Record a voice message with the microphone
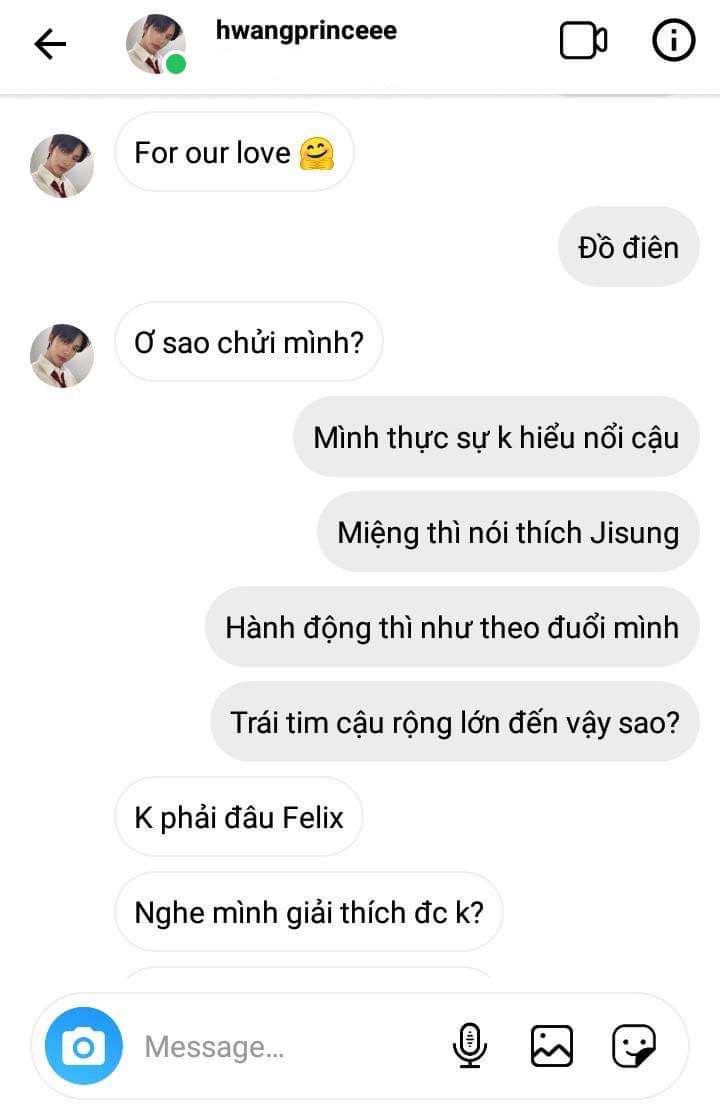Screen dimensions: 720x1115 point(469,1046)
